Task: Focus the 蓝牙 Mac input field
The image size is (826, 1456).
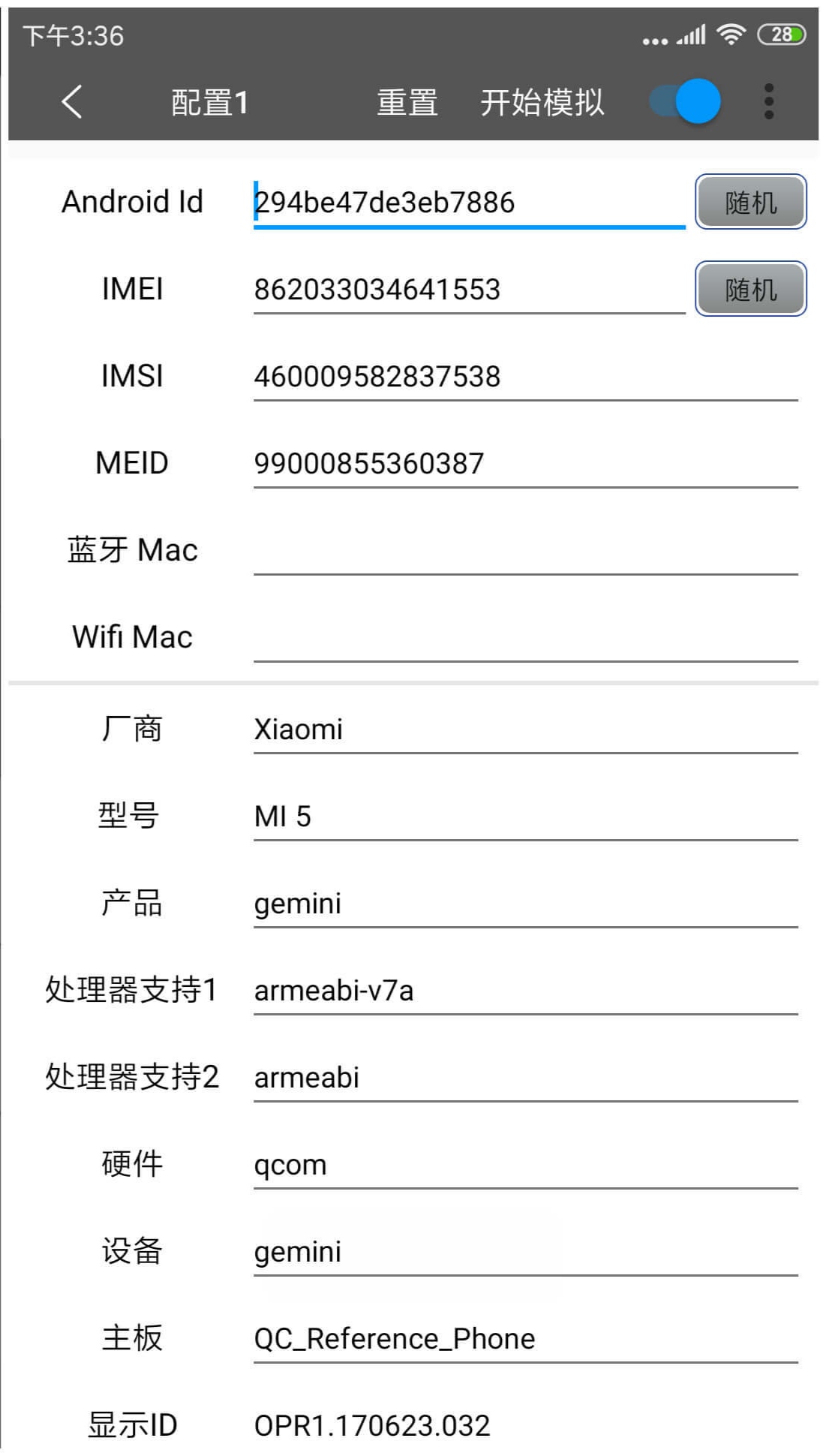Action: pyautogui.click(x=526, y=551)
